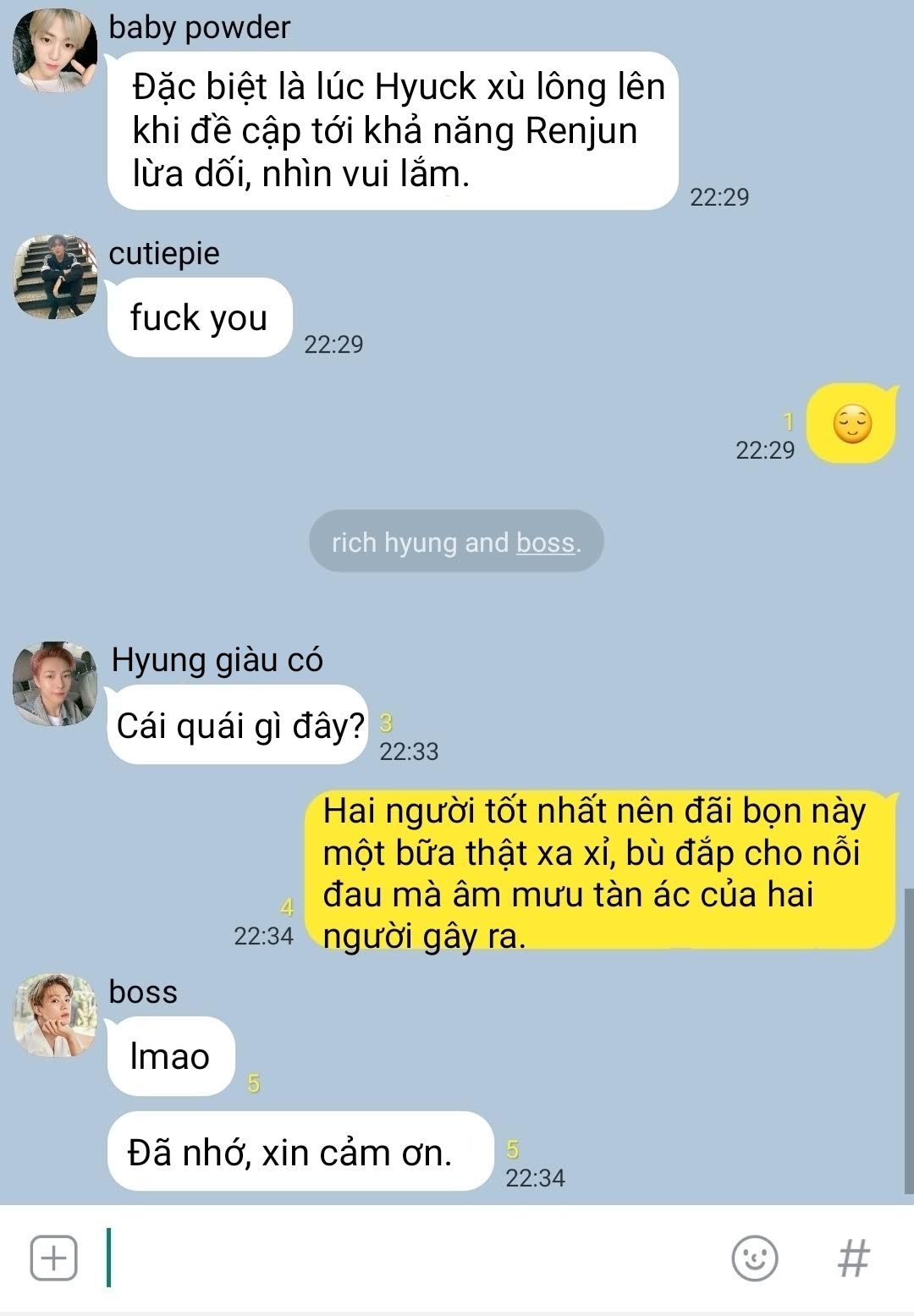This screenshot has width=914, height=1316.
Task: Open Hyung giàu có's profile avatar
Action: pyautogui.click(x=55, y=684)
